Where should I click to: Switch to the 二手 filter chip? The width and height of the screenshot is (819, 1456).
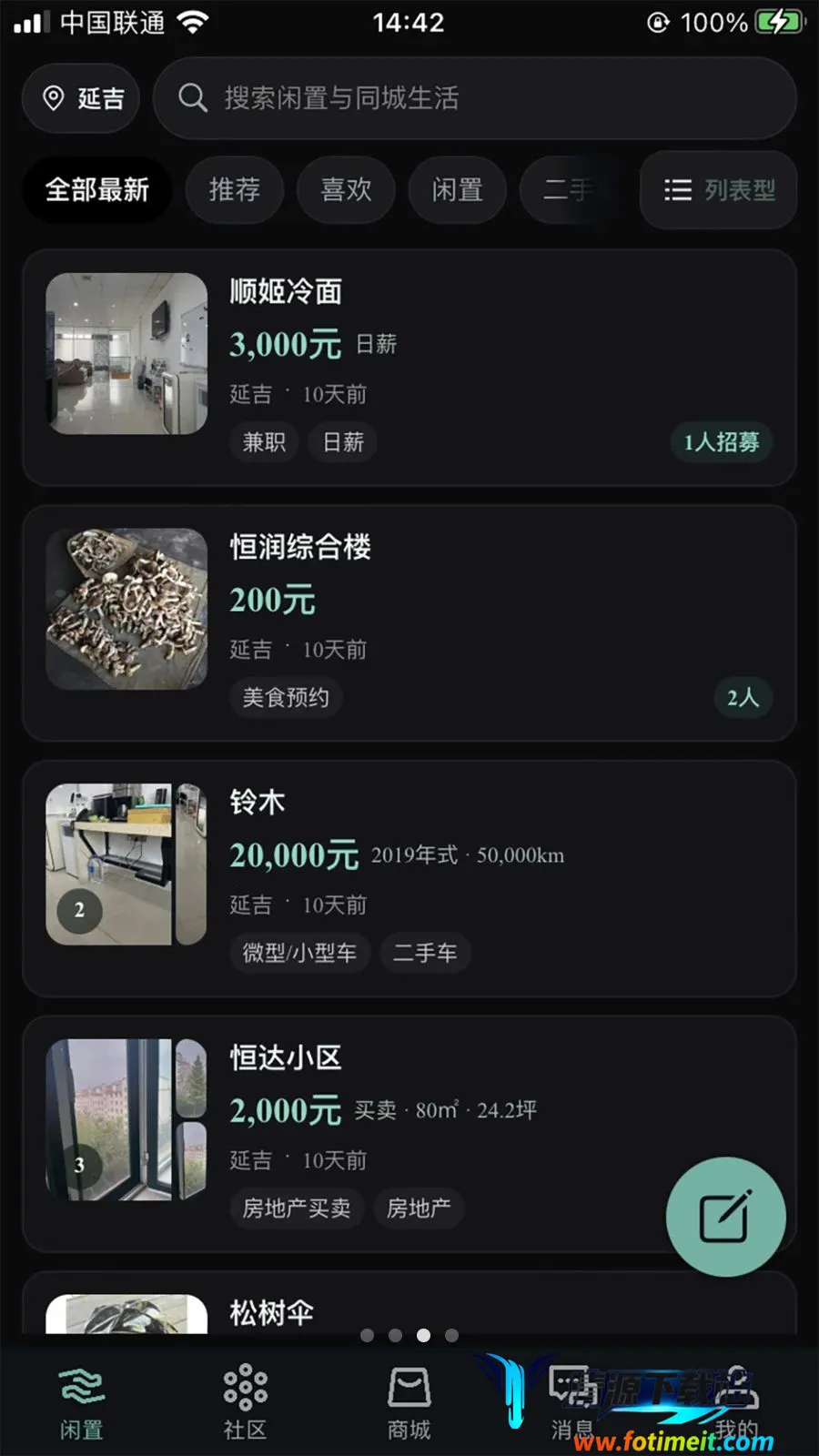(570, 189)
